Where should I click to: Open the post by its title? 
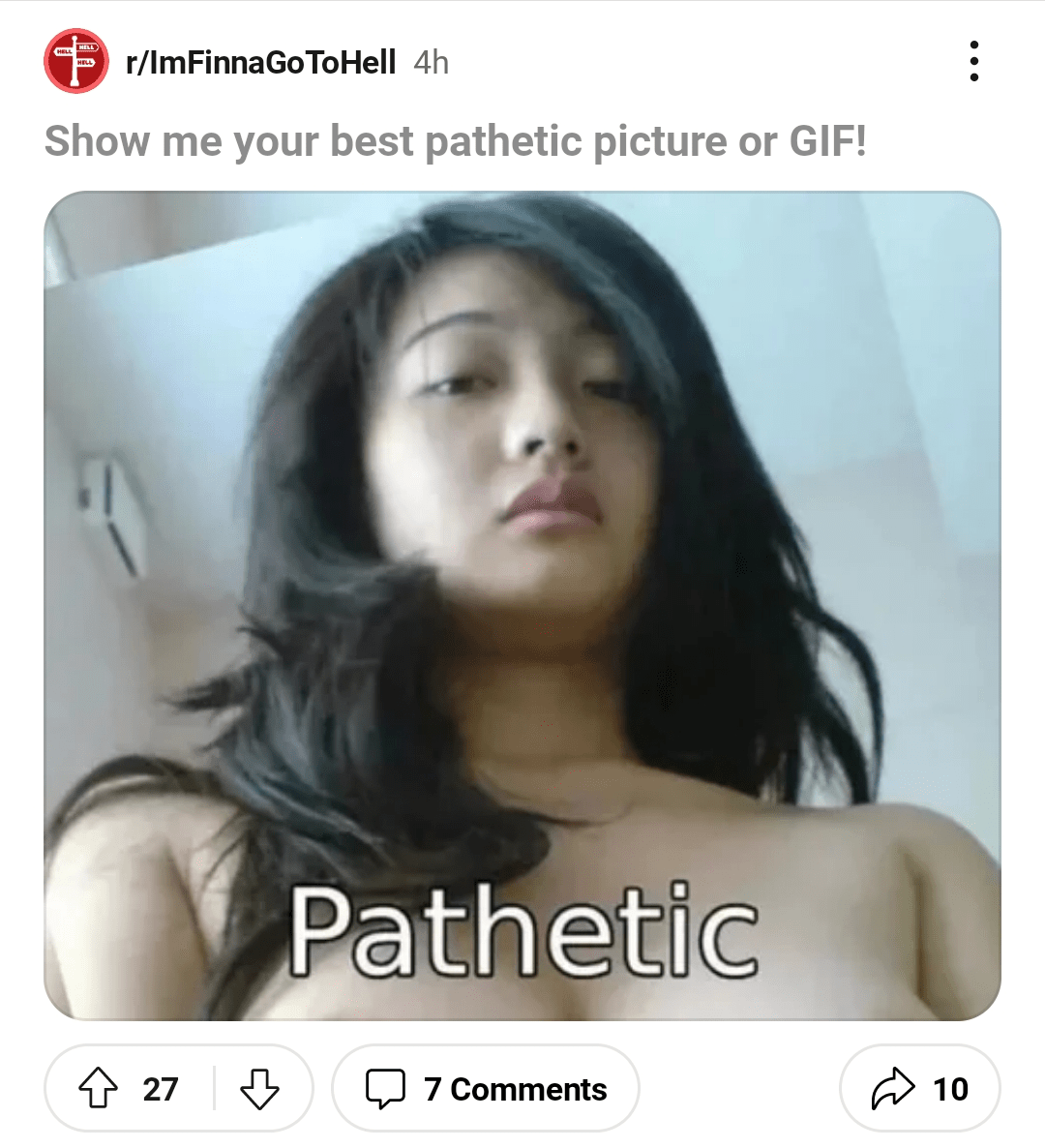455,141
